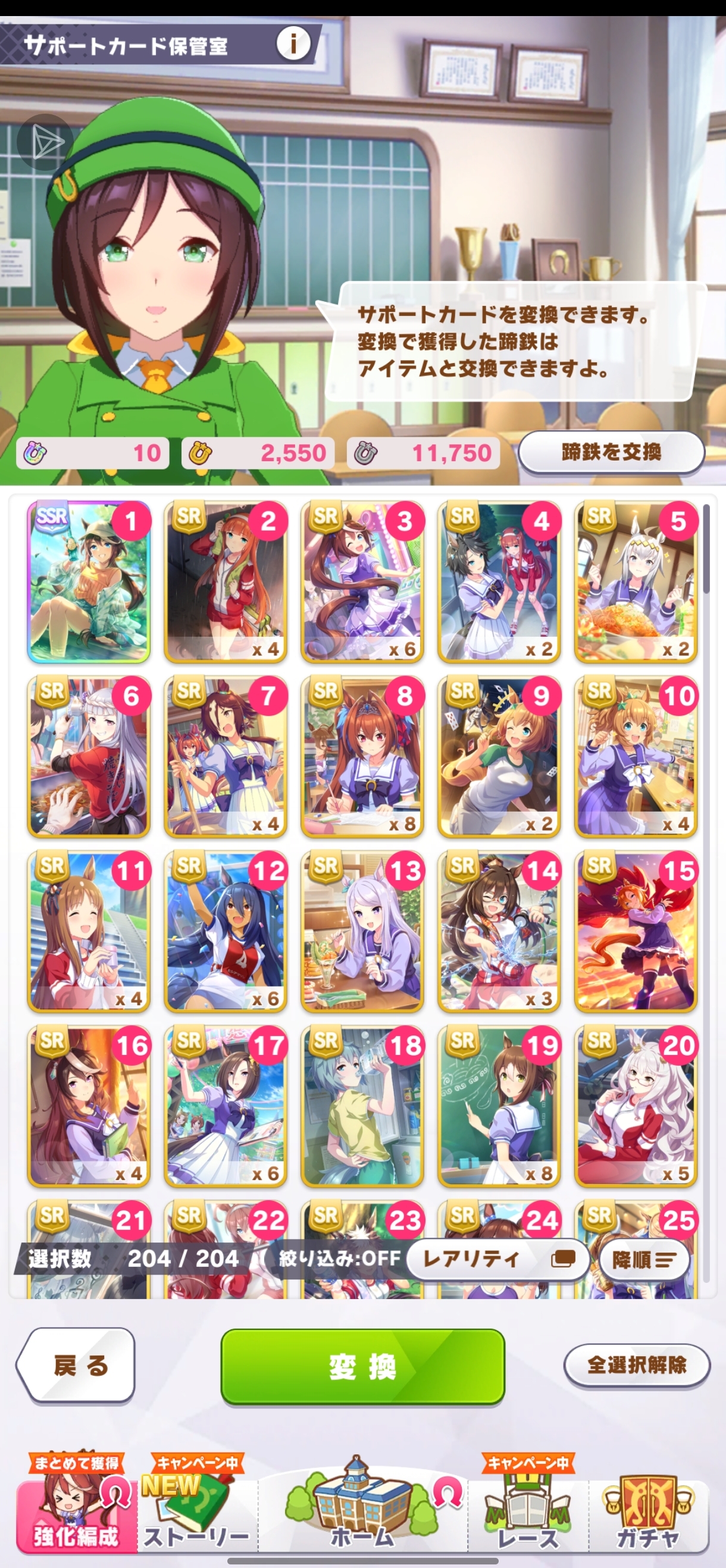Clear all selections with 全選択解除
Image resolution: width=726 pixels, height=1568 pixels.
[x=637, y=1364]
